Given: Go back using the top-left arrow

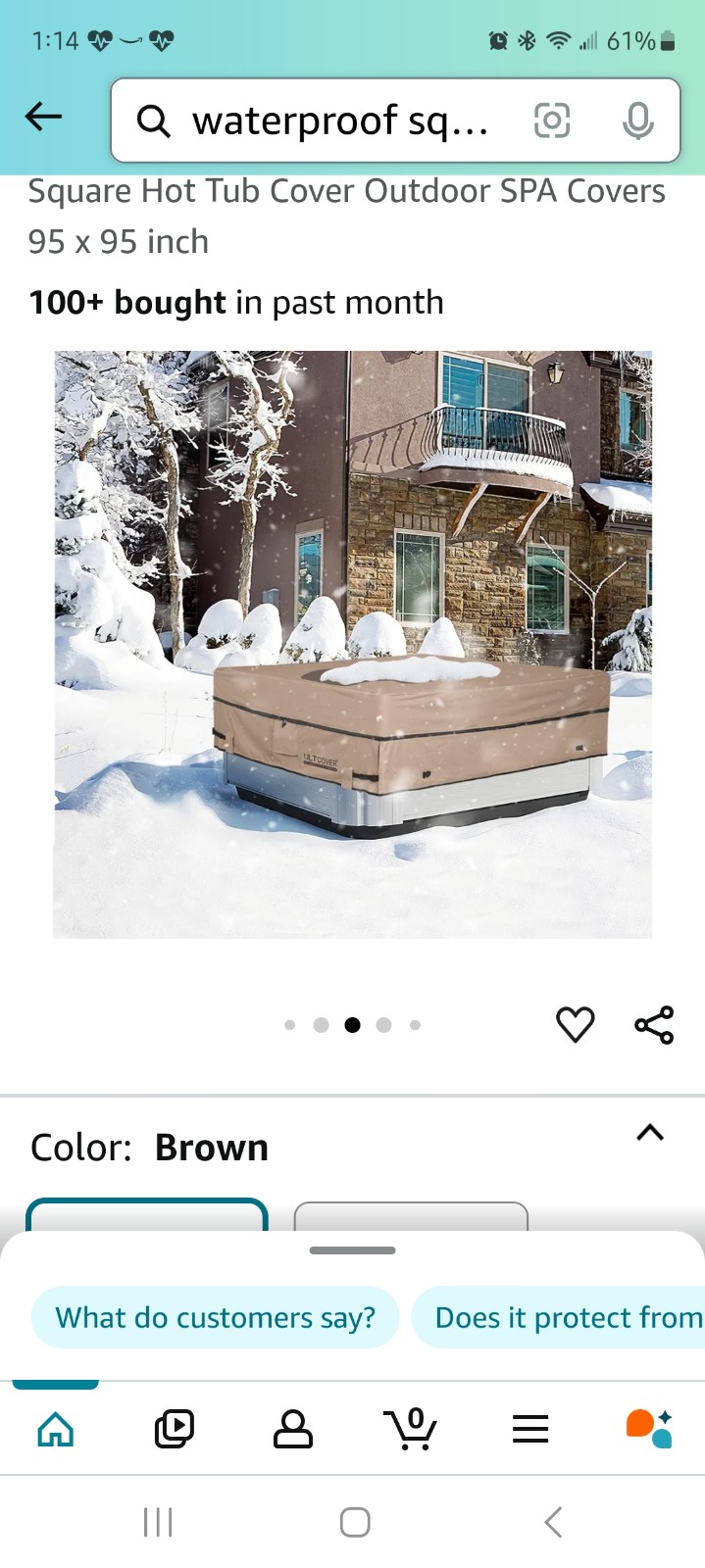Looking at the screenshot, I should pyautogui.click(x=43, y=117).
